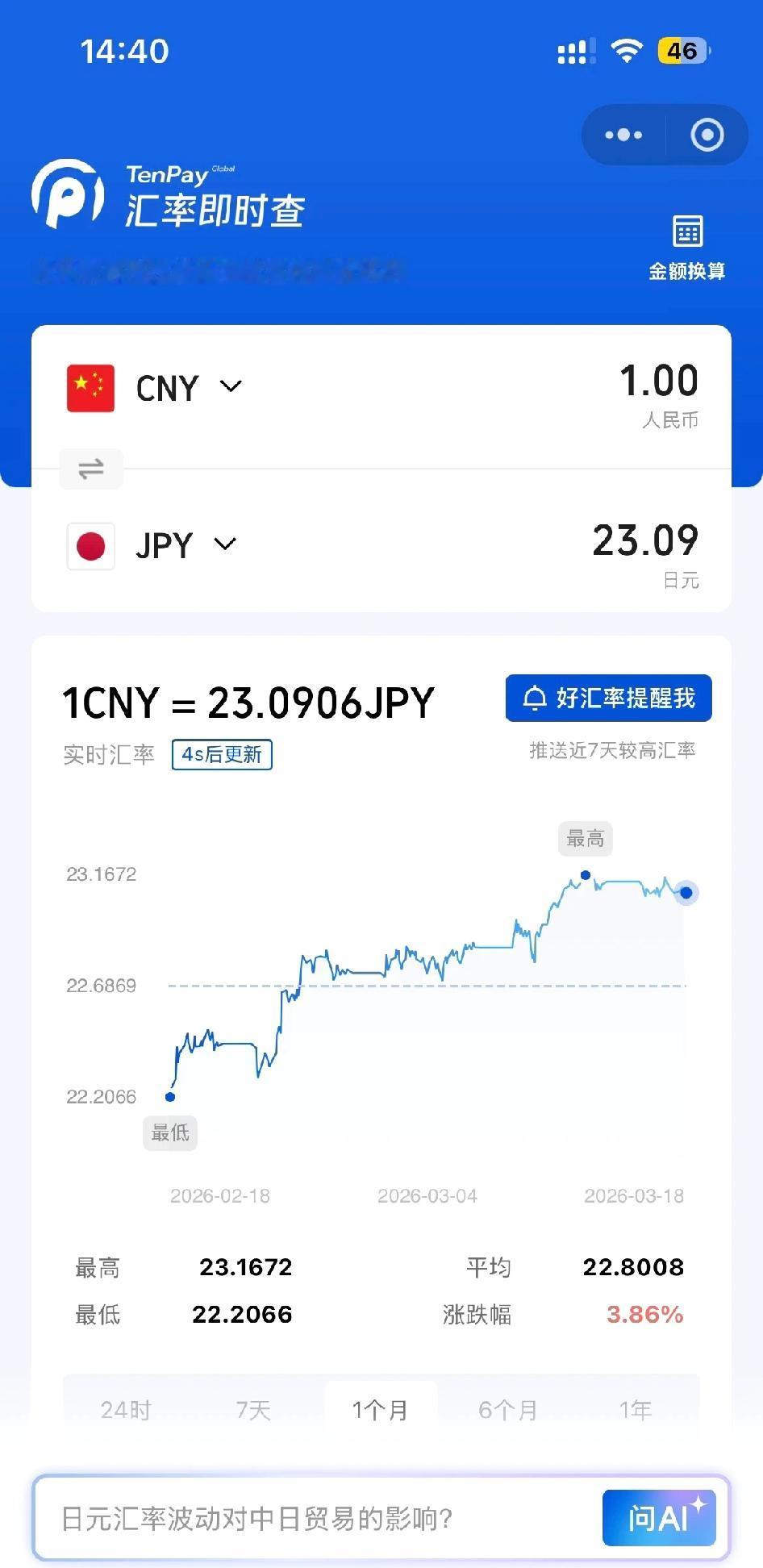Image resolution: width=763 pixels, height=1568 pixels.
Task: Tap the swap currencies icon
Action: pyautogui.click(x=90, y=469)
